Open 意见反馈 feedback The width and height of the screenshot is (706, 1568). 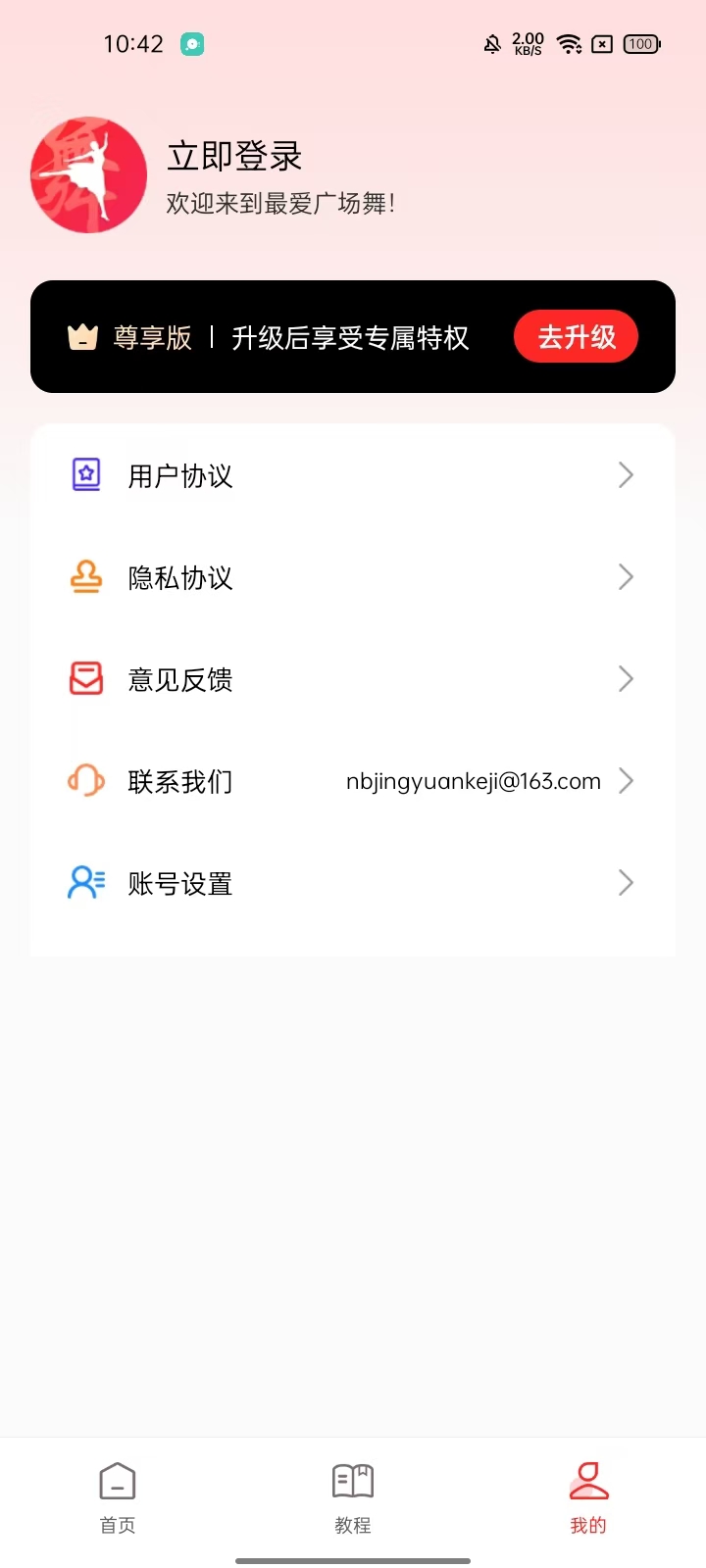(353, 679)
